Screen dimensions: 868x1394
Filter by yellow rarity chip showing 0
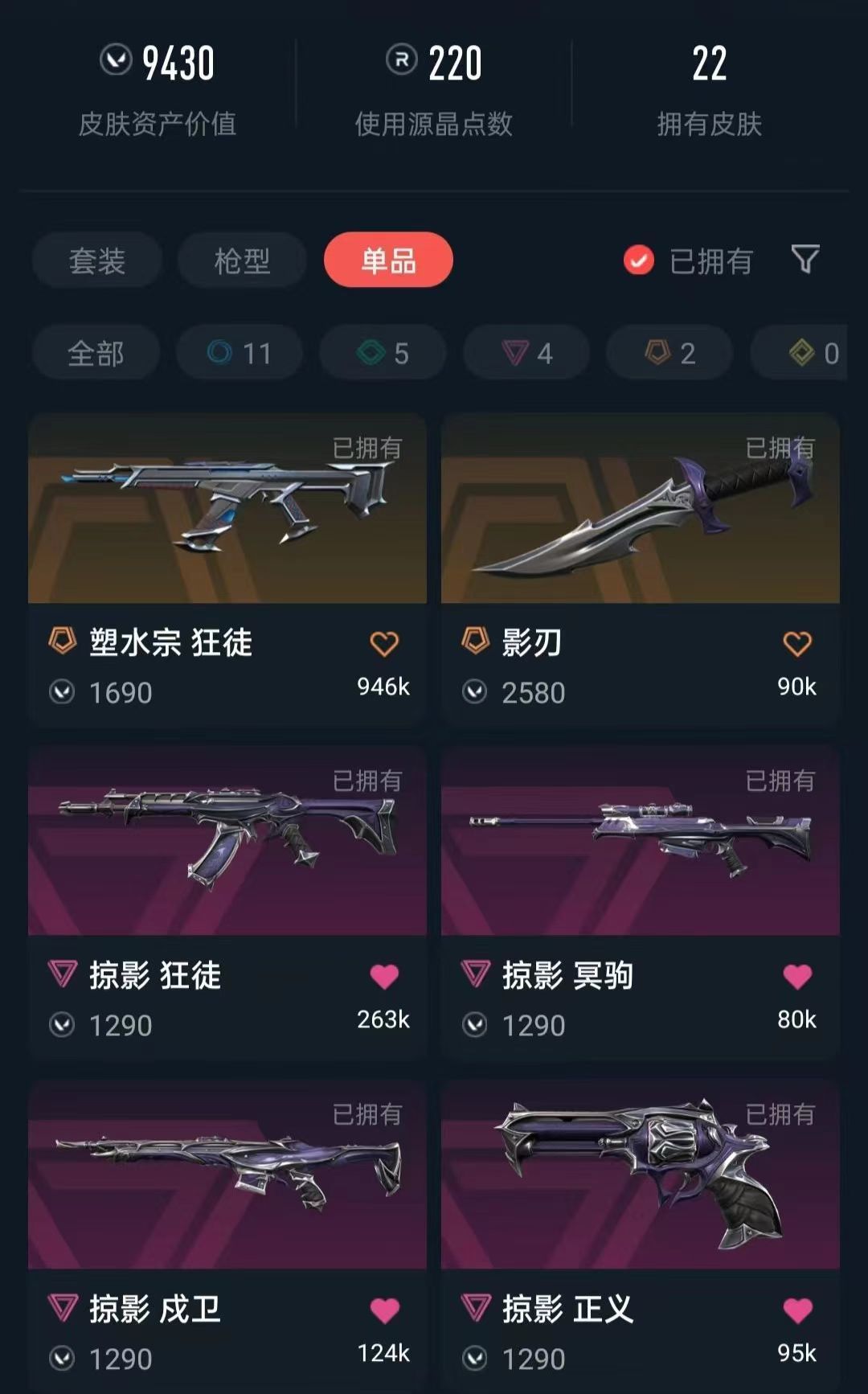pos(799,353)
